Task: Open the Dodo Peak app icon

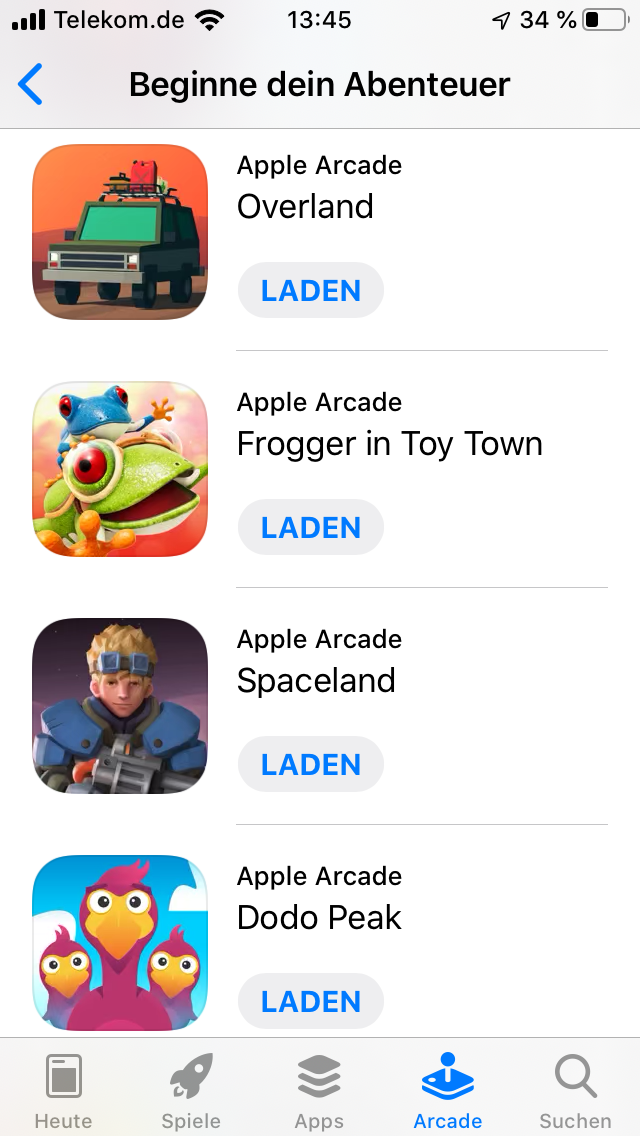Action: (120, 943)
